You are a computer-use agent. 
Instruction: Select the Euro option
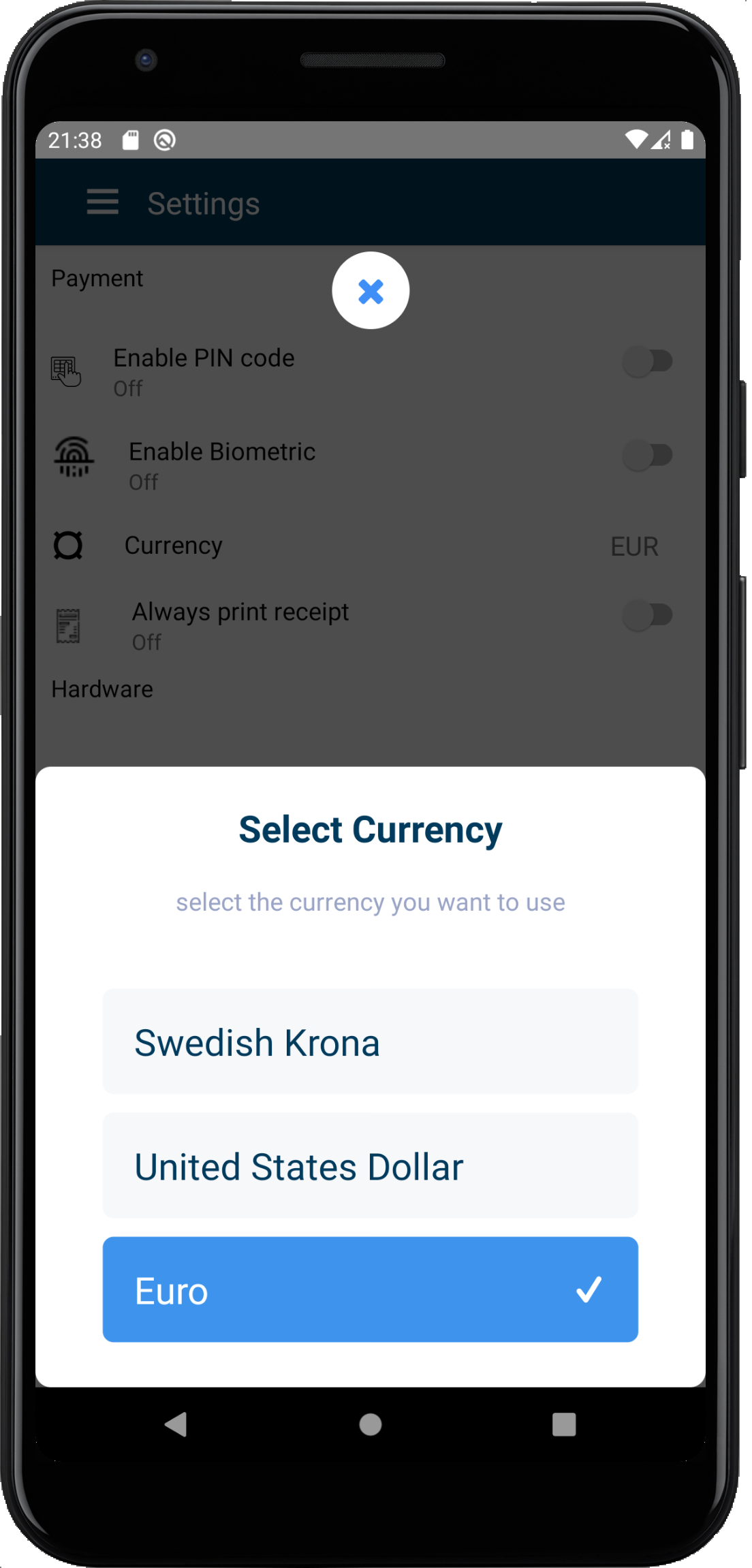point(370,1289)
